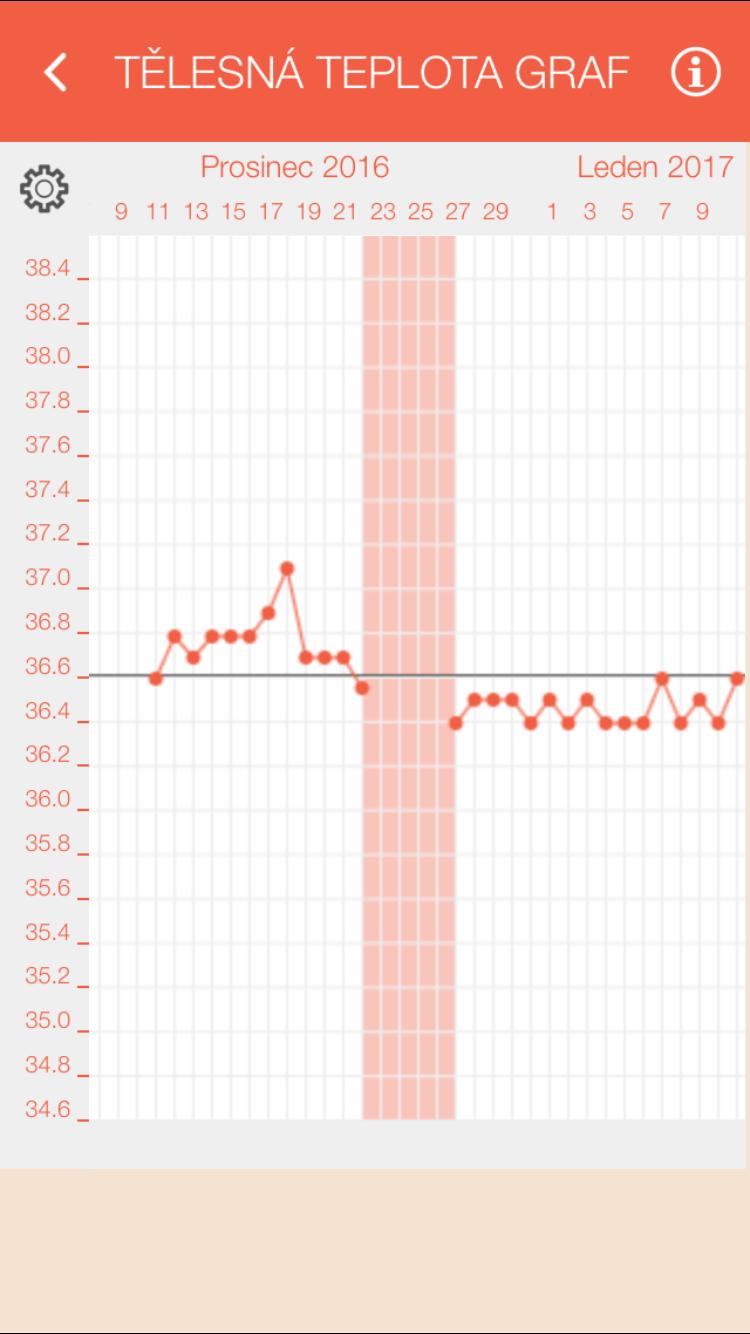Open graph settings via the gear icon
Screen dimensions: 750x1334
pos(44,188)
